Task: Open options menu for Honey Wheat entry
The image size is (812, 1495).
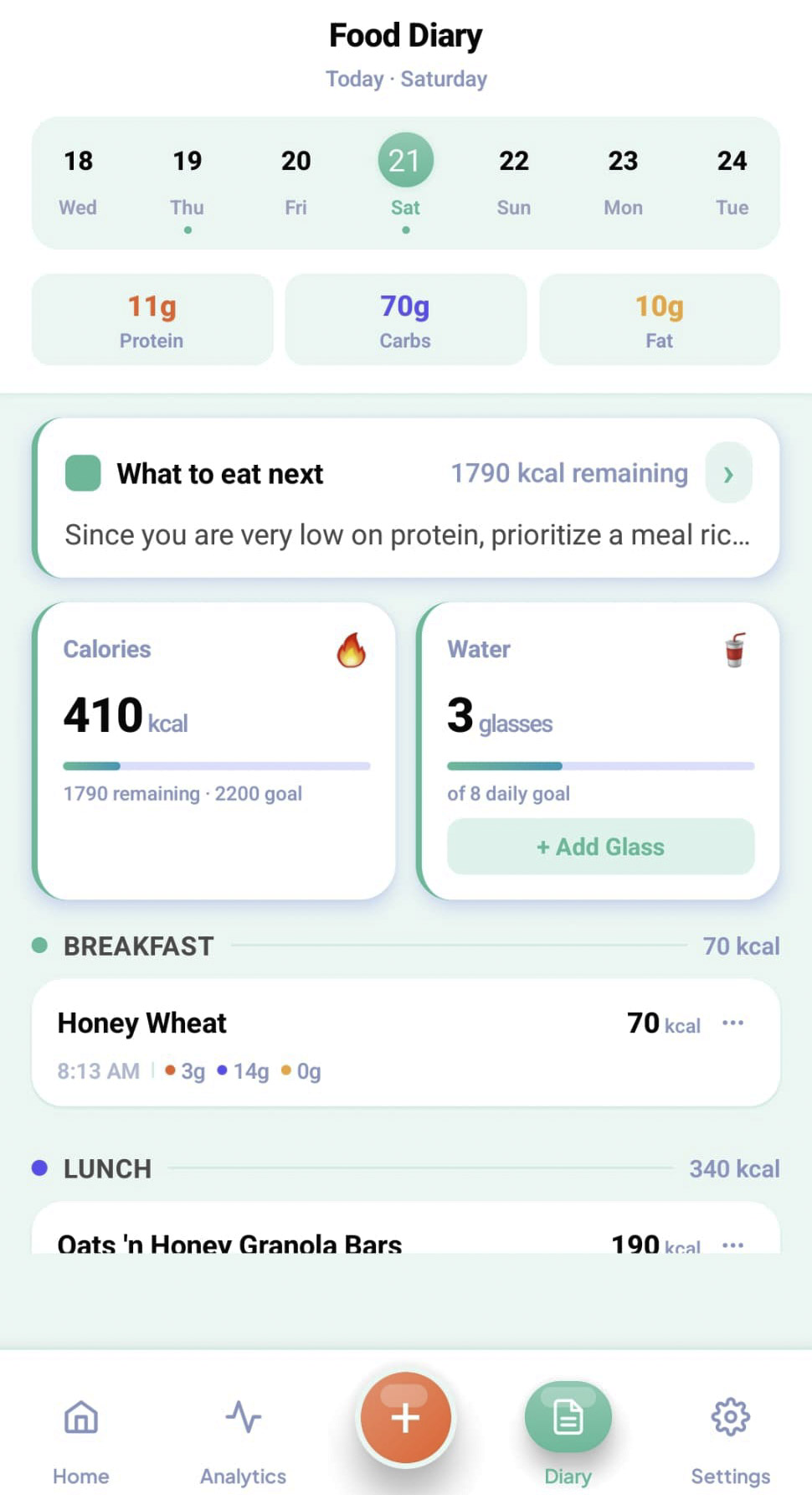Action: 732,1023
